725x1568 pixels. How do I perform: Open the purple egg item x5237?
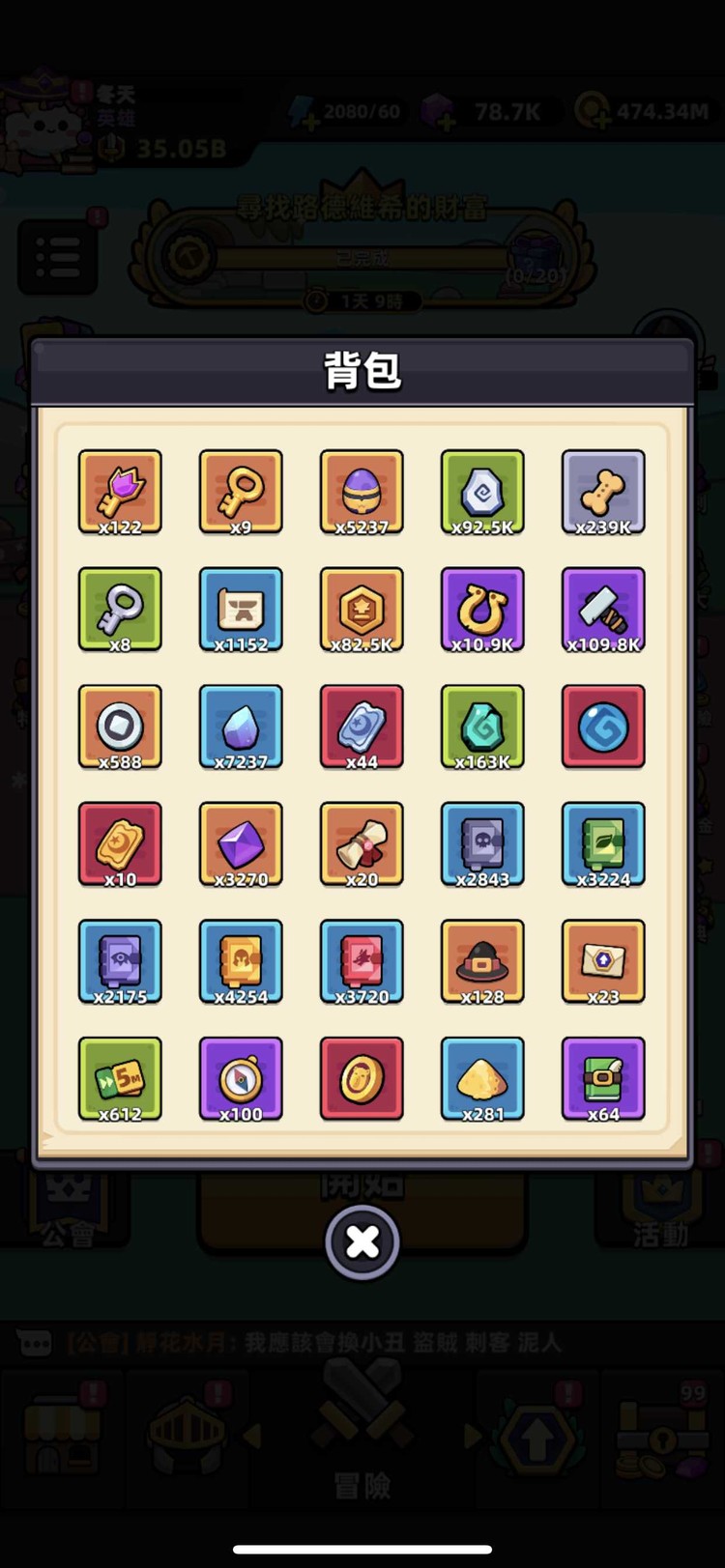[x=362, y=491]
